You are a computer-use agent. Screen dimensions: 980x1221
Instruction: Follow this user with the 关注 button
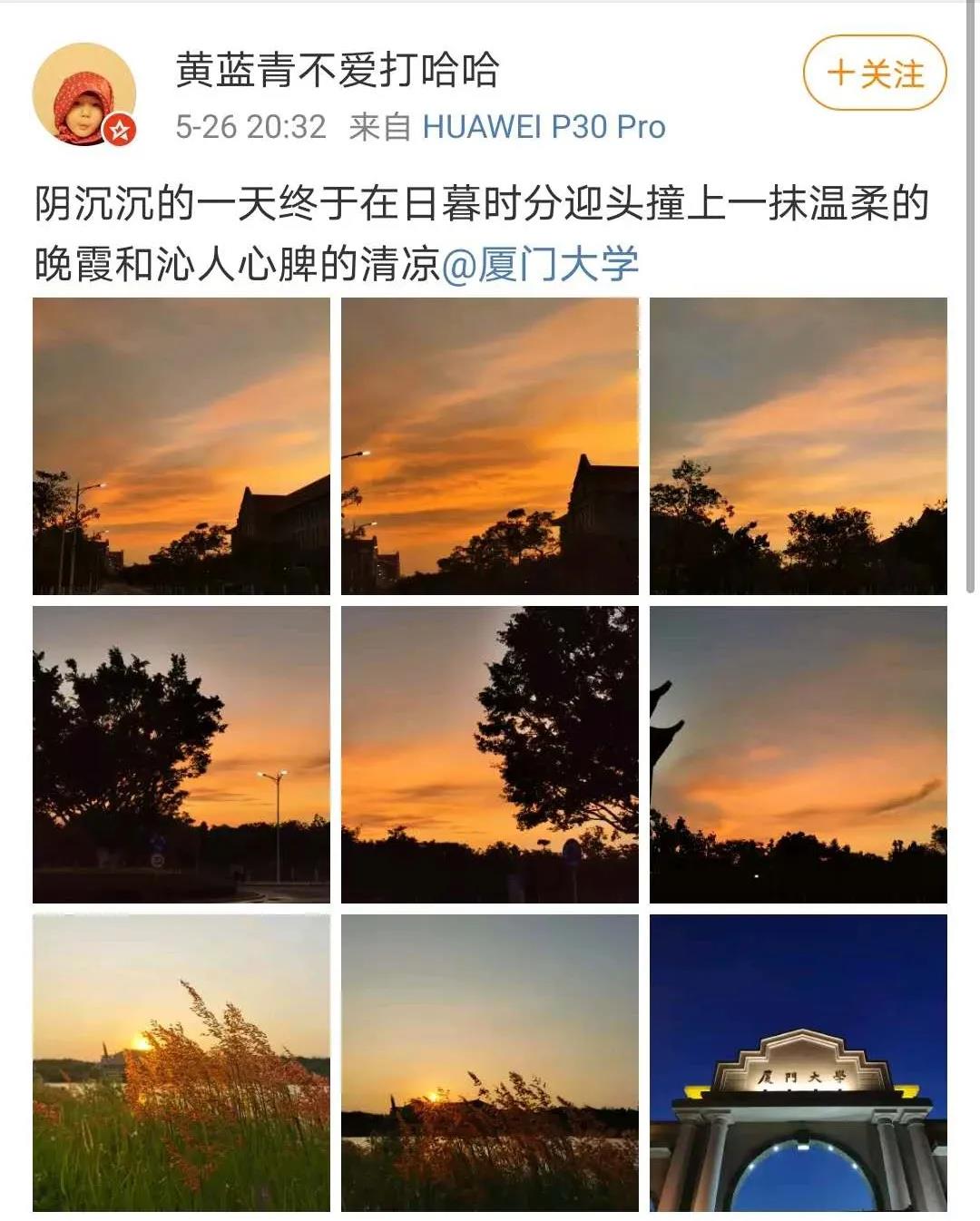pos(874,73)
